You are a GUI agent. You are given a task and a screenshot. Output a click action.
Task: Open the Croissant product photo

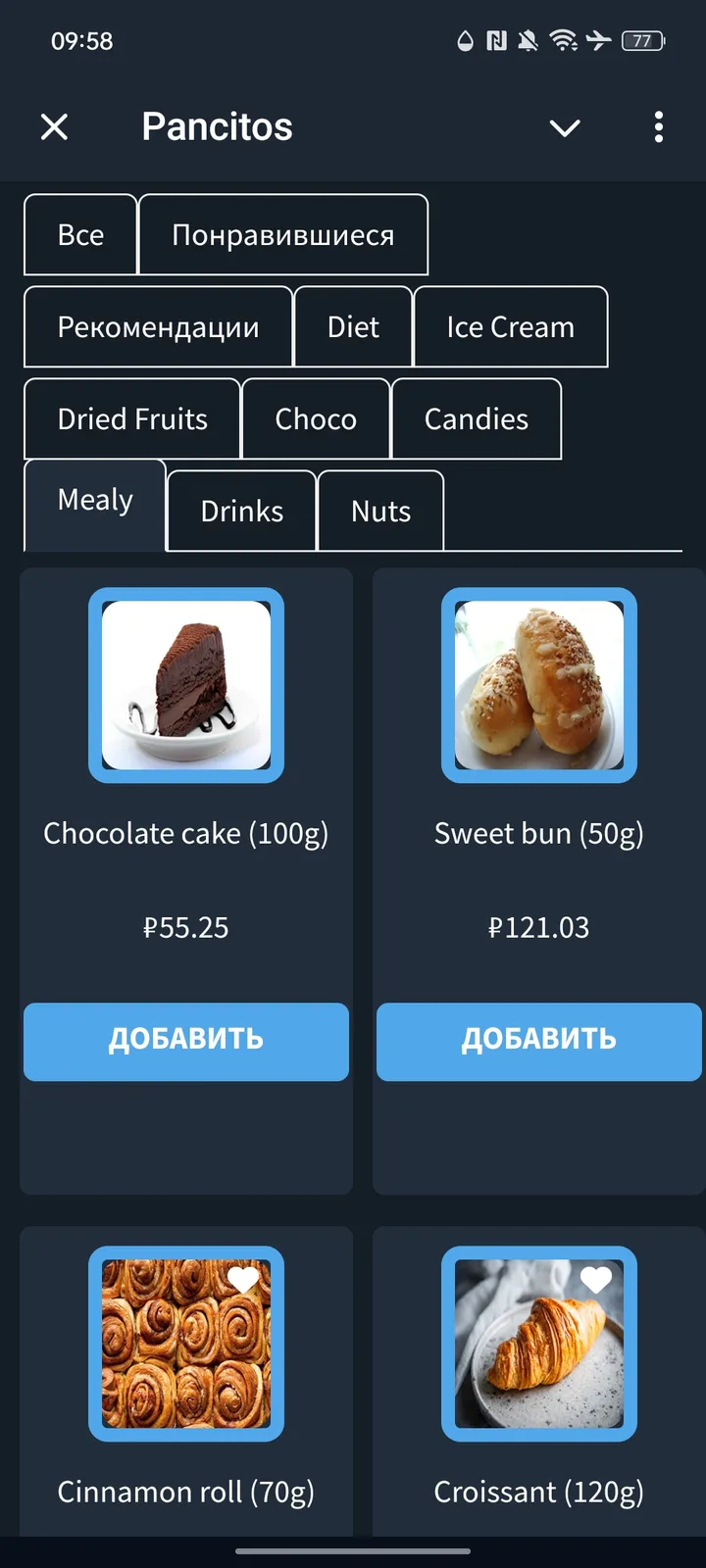pos(538,1344)
